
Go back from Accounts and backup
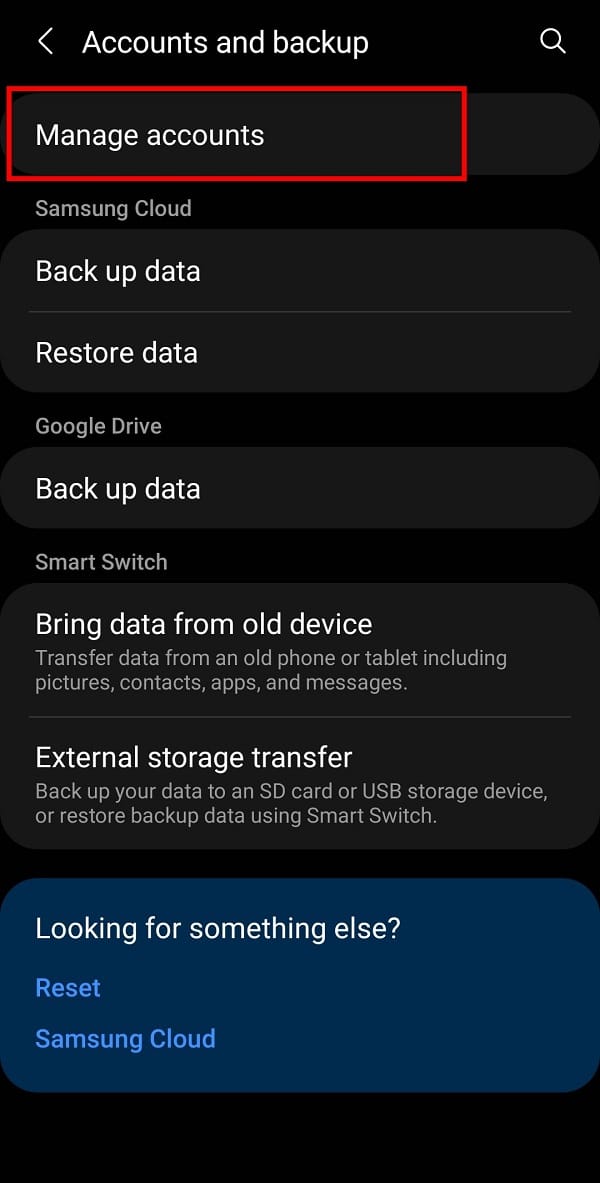(45, 42)
